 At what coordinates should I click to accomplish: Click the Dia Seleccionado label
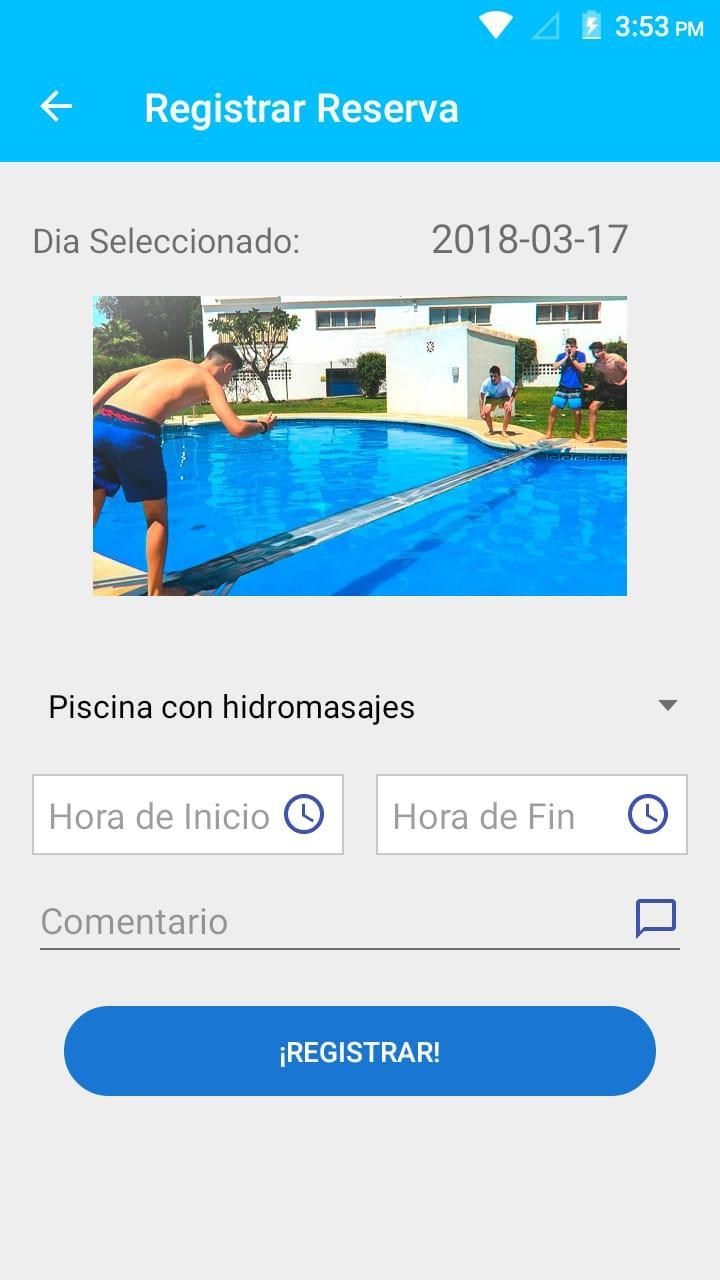pyautogui.click(x=168, y=240)
